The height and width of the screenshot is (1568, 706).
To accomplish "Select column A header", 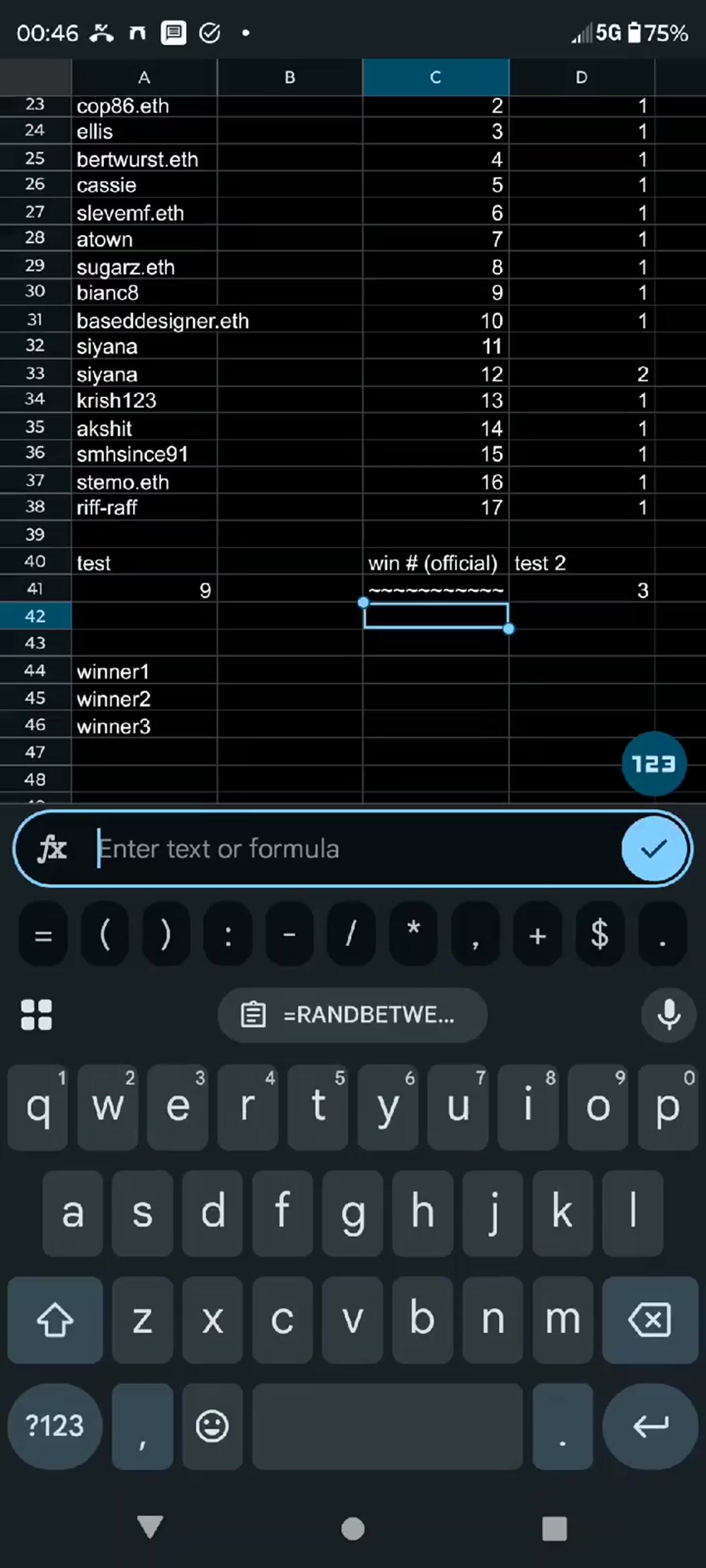I will pyautogui.click(x=144, y=77).
